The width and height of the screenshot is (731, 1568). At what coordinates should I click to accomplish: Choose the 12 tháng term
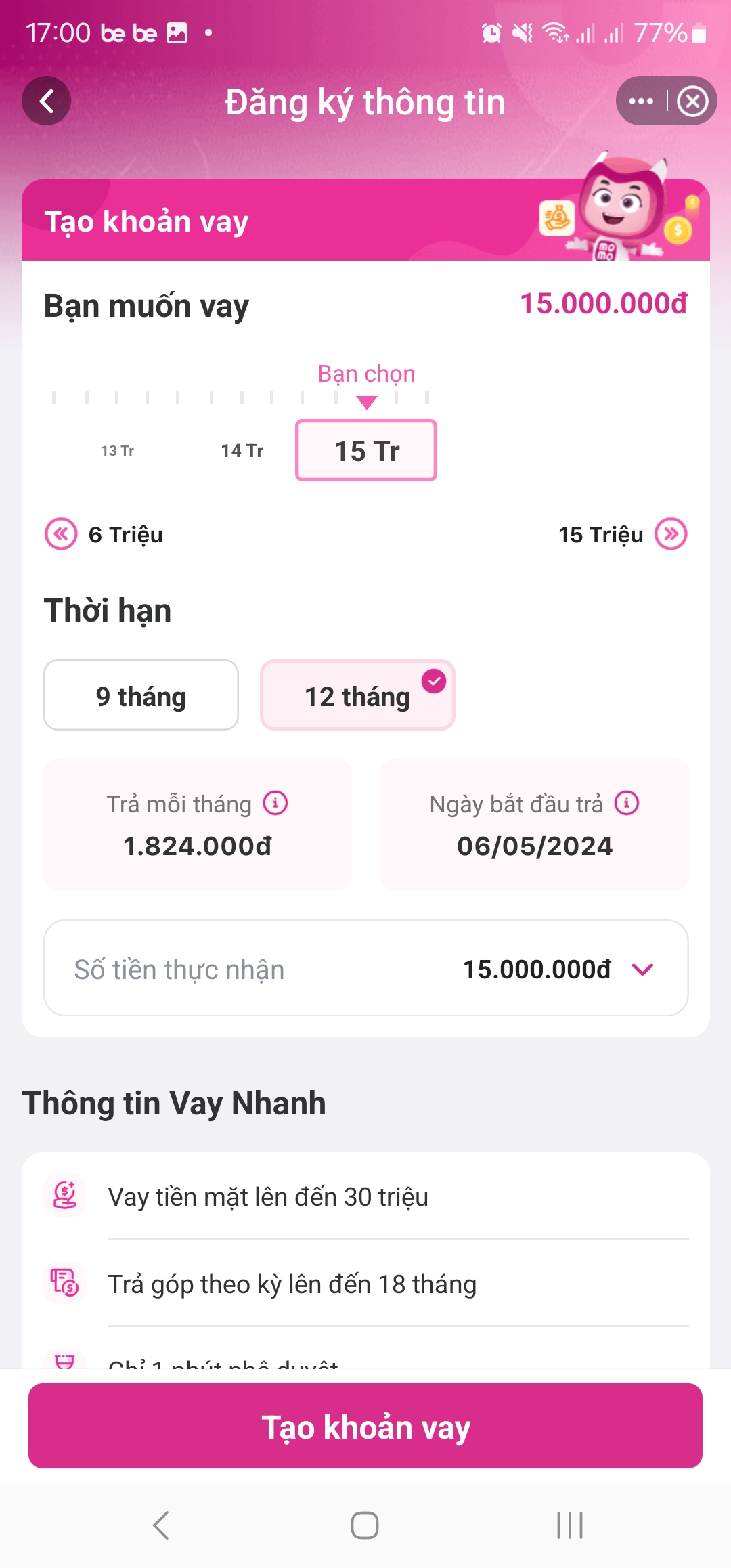coord(357,695)
